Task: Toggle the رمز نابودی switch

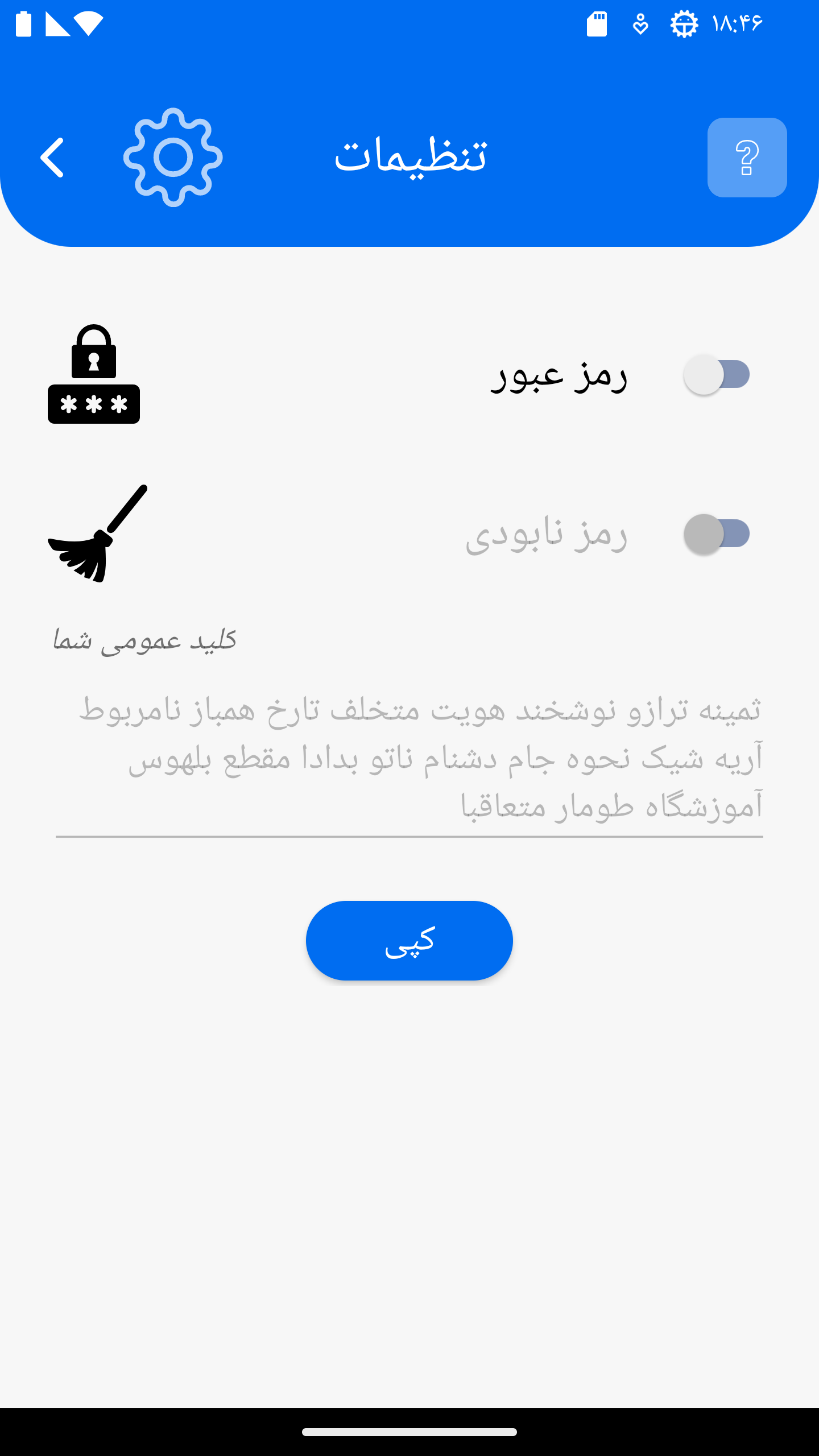Action: point(717,533)
